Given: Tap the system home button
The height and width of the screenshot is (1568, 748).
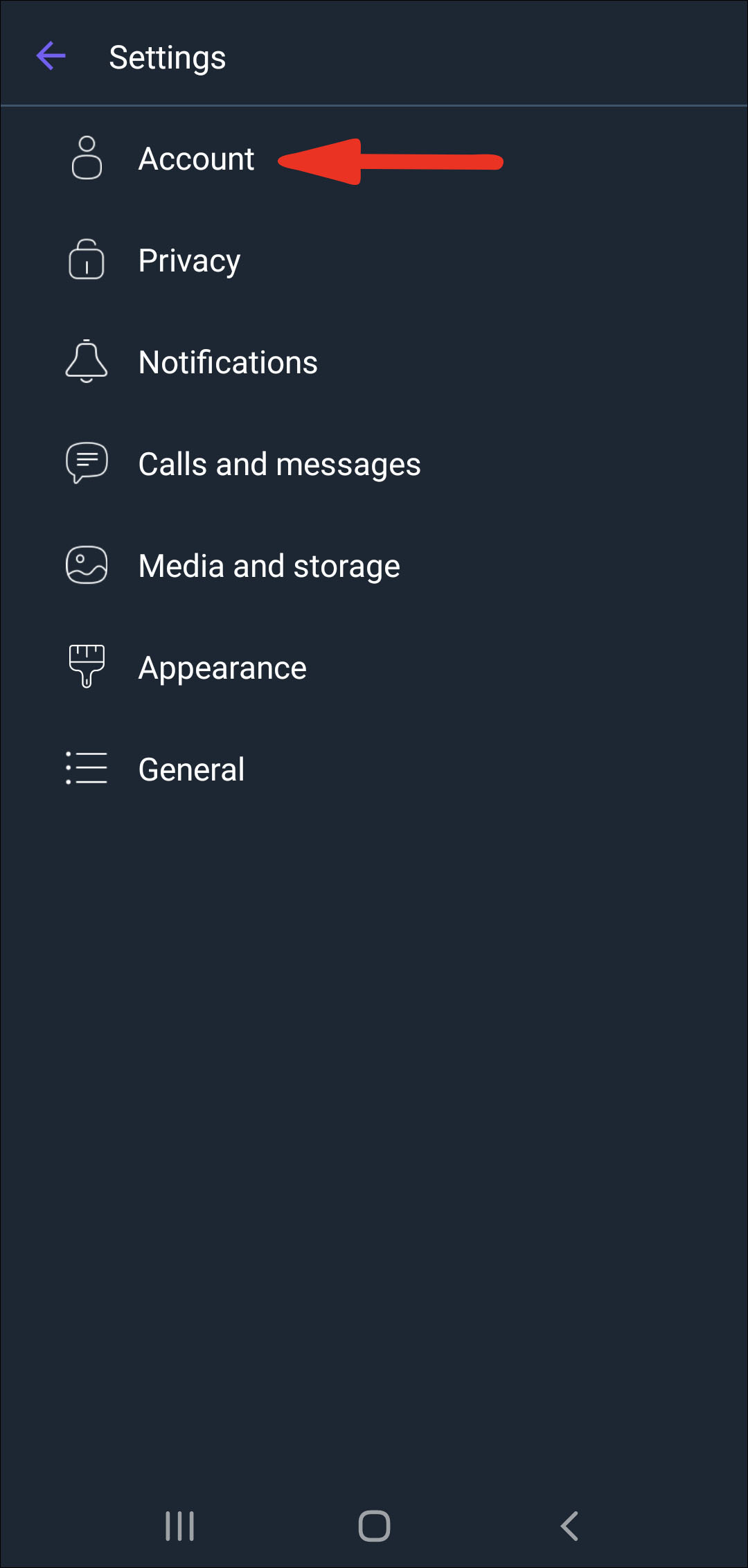Looking at the screenshot, I should coord(374,1526).
